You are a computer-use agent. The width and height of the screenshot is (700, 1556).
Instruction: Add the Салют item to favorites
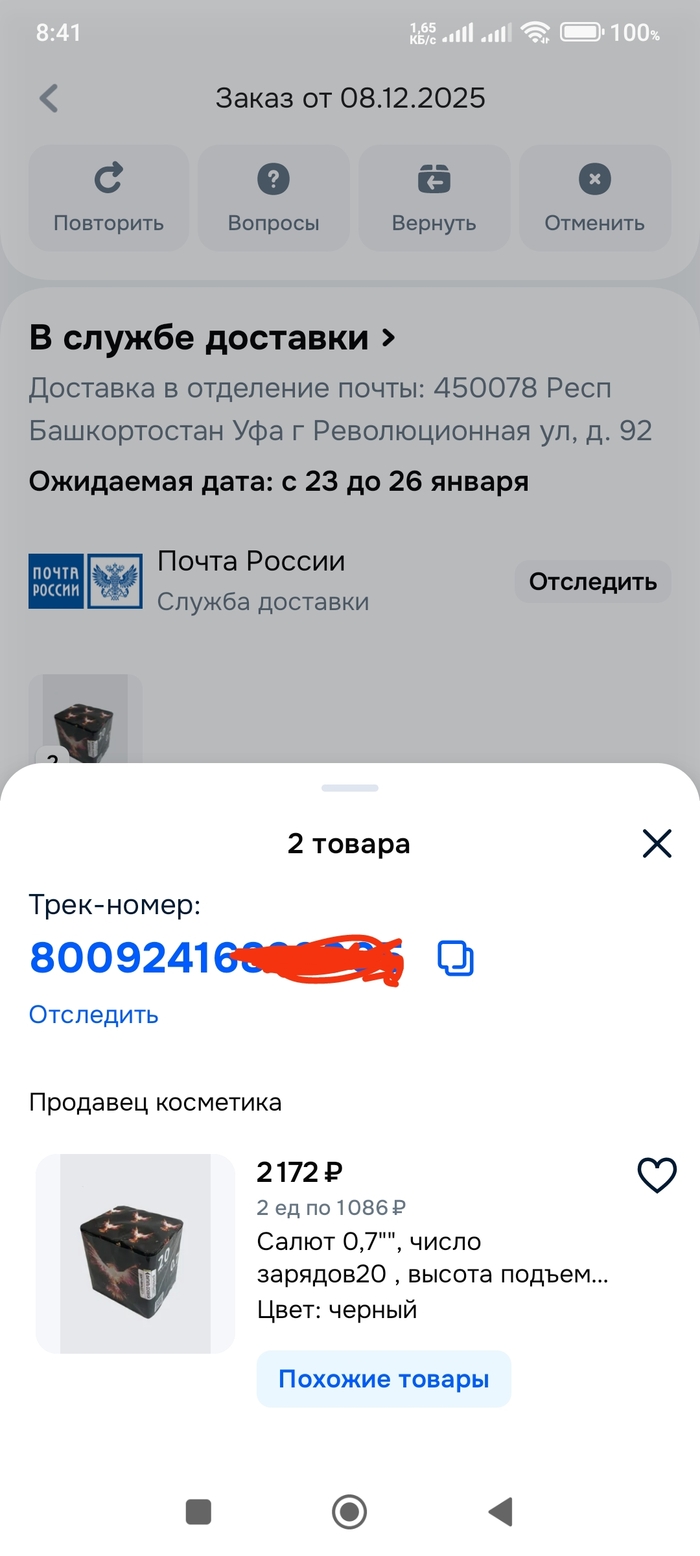[656, 1175]
